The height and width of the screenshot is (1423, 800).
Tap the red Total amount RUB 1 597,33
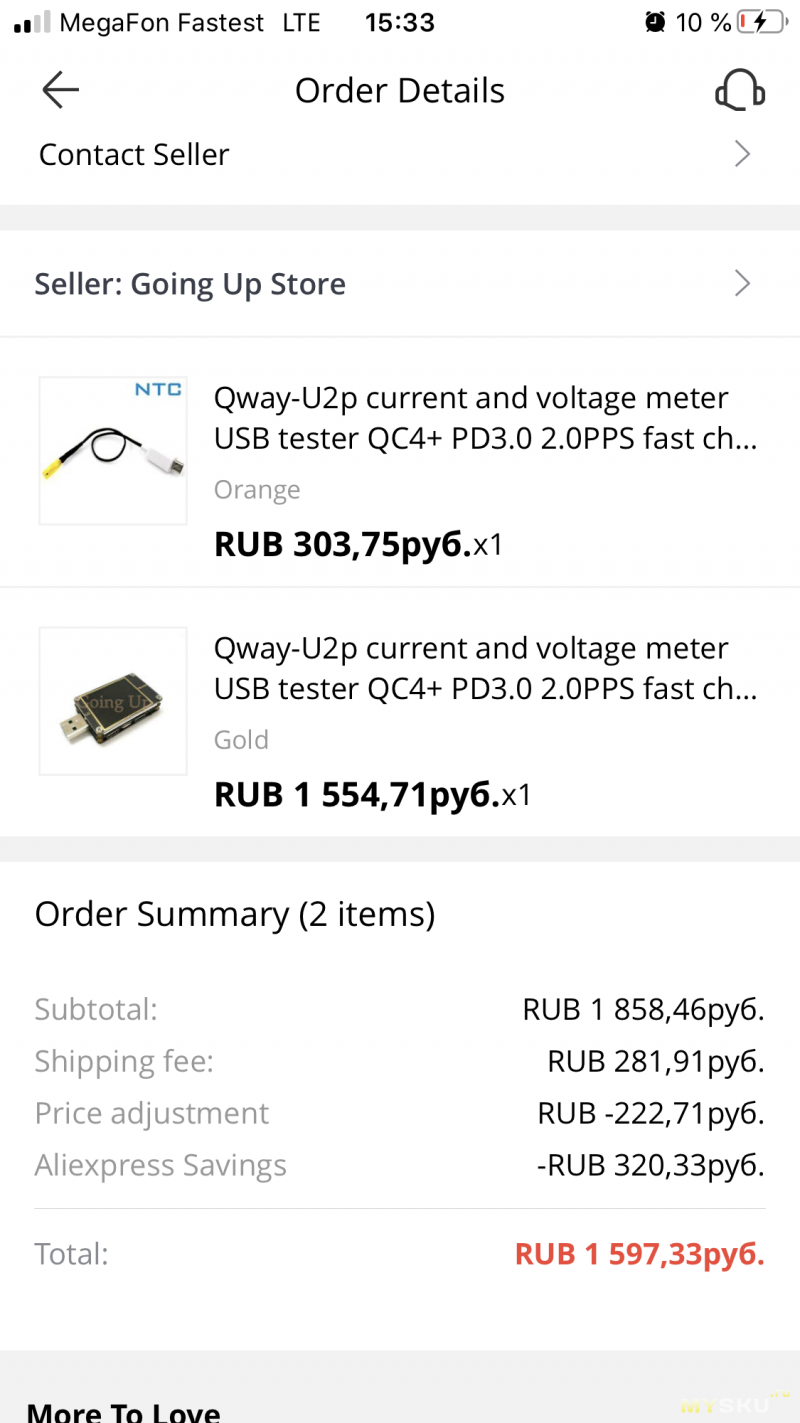coord(639,1254)
